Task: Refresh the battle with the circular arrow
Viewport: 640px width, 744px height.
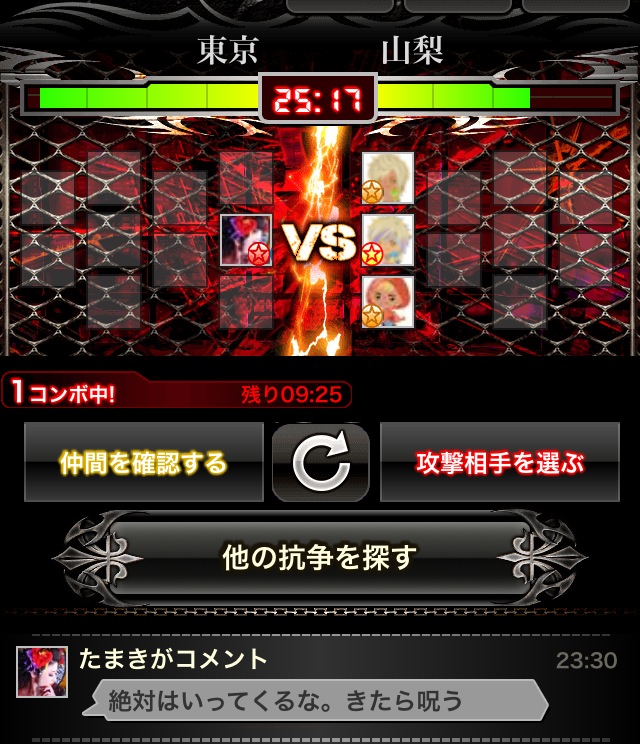Action: click(x=321, y=463)
